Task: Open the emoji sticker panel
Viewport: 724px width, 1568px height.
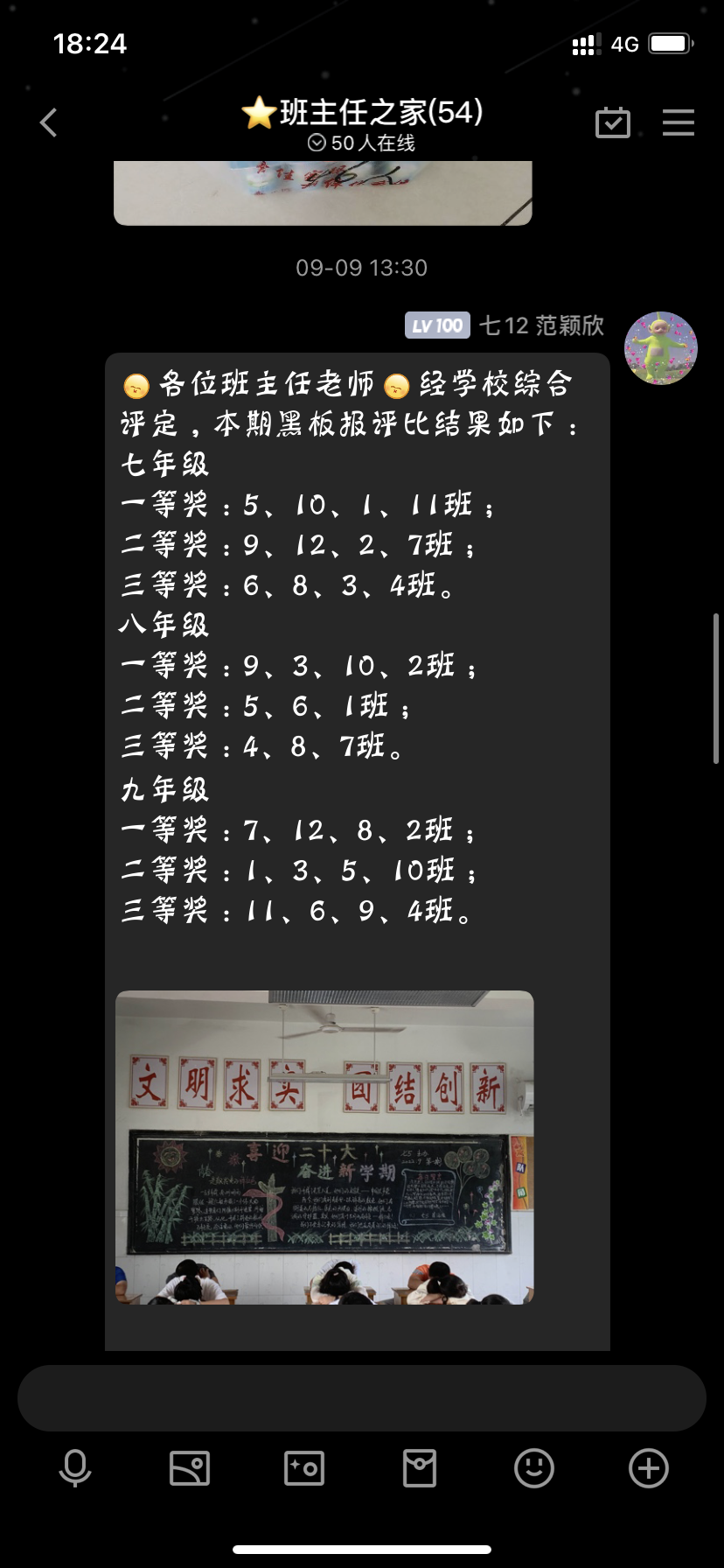Action: pos(534,1468)
